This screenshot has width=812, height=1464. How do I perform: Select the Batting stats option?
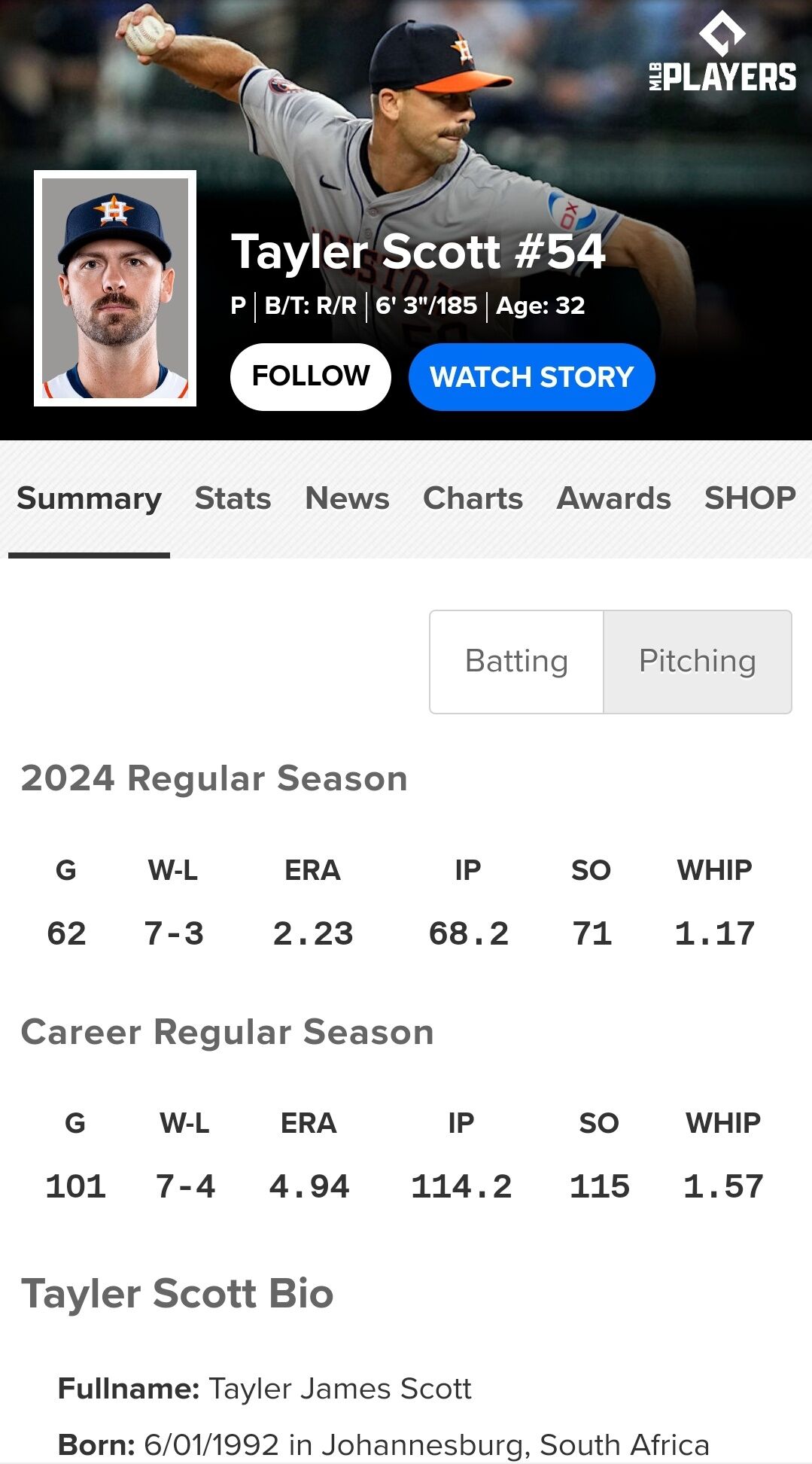tap(516, 662)
